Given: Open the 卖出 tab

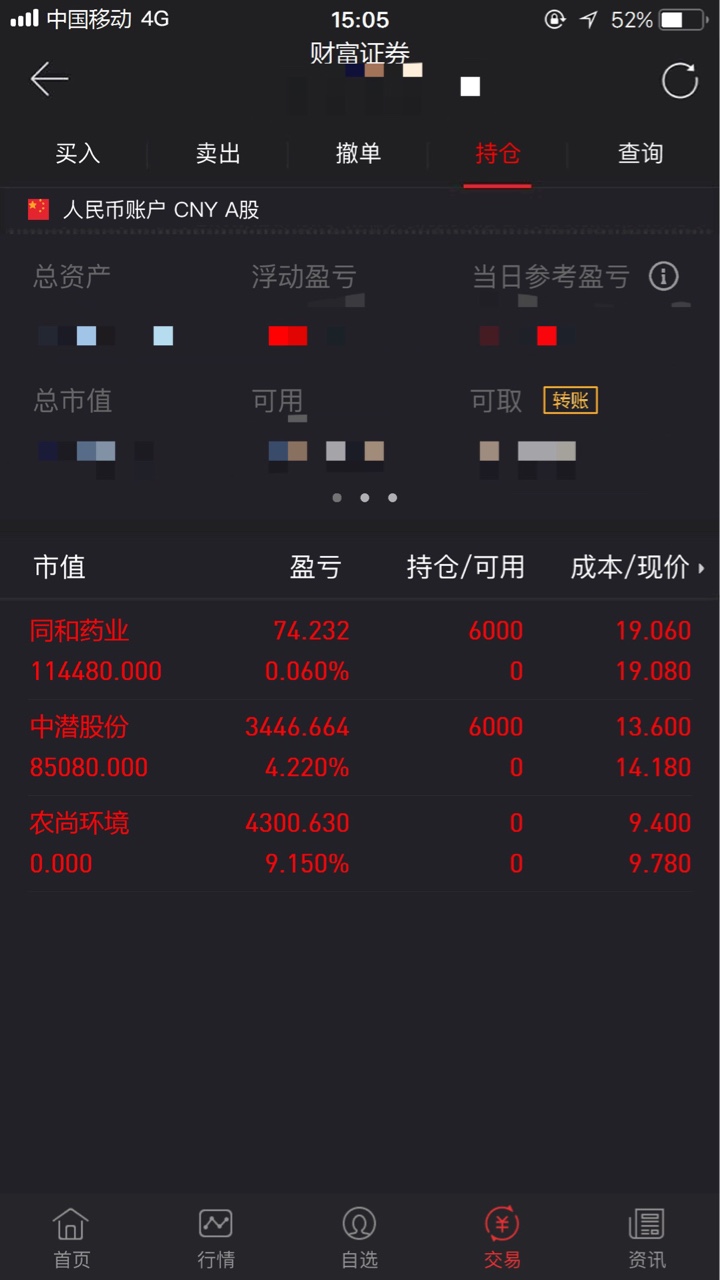Looking at the screenshot, I should point(218,154).
